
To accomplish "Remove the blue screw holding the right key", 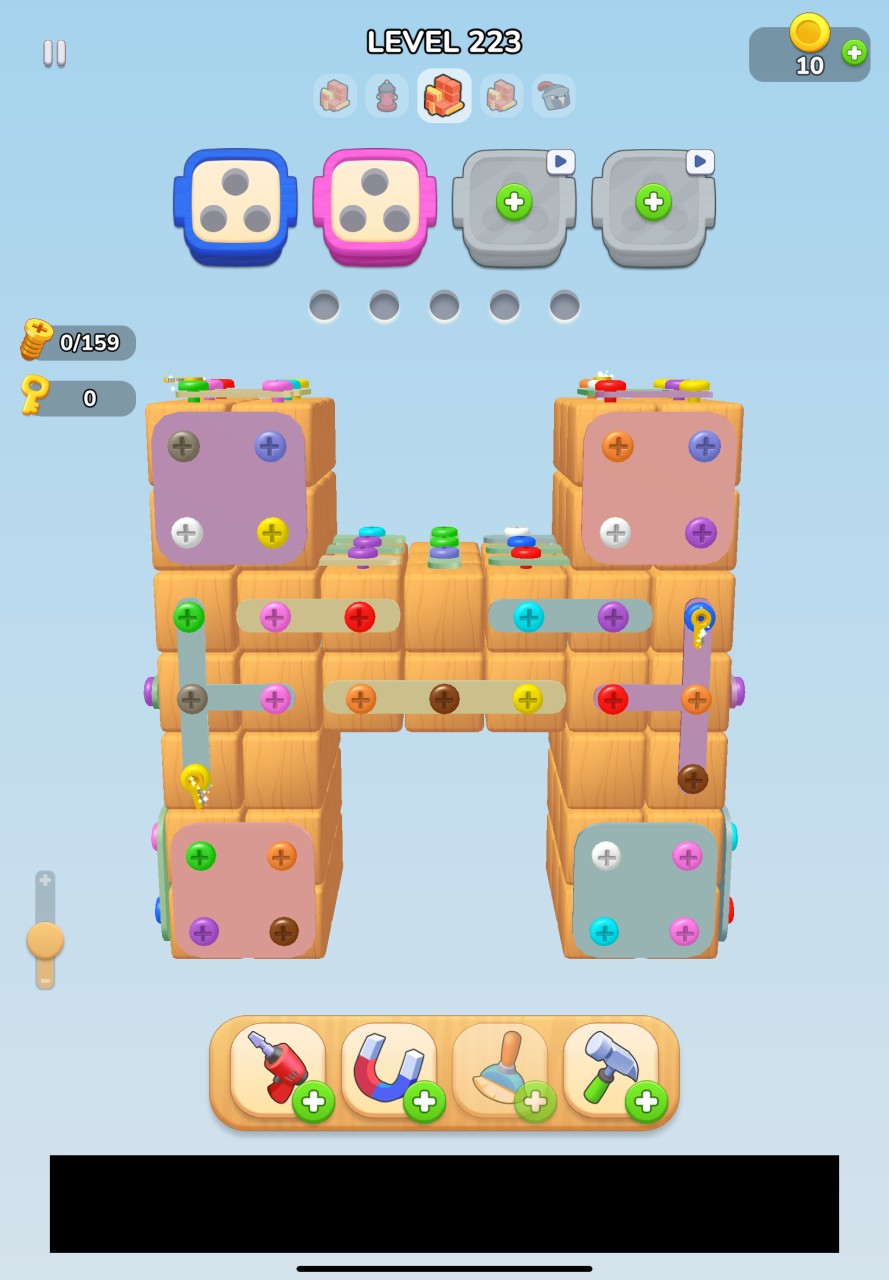I will tap(700, 614).
